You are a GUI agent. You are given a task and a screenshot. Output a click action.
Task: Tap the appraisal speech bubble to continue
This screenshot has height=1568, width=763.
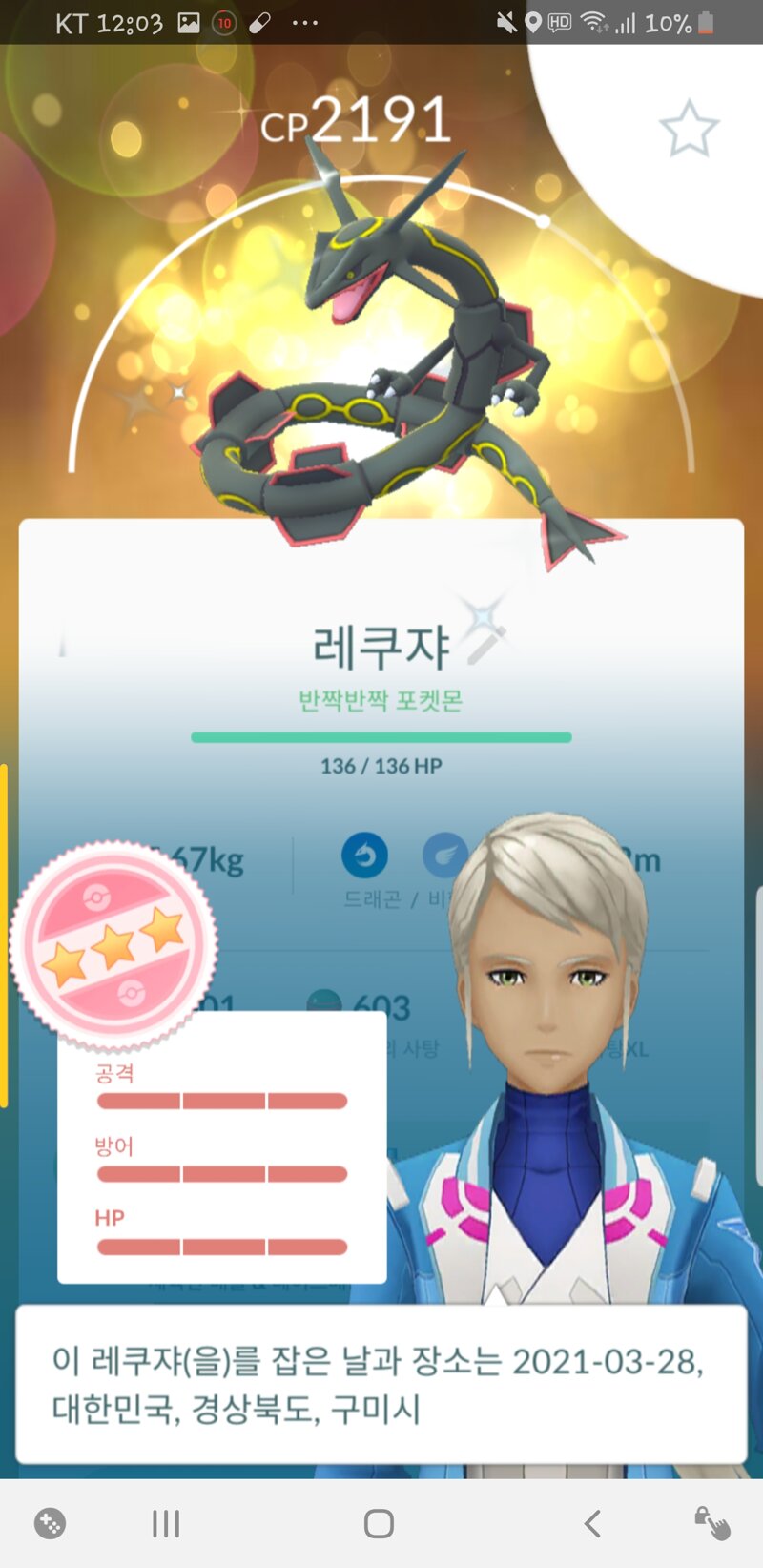coord(381,1385)
